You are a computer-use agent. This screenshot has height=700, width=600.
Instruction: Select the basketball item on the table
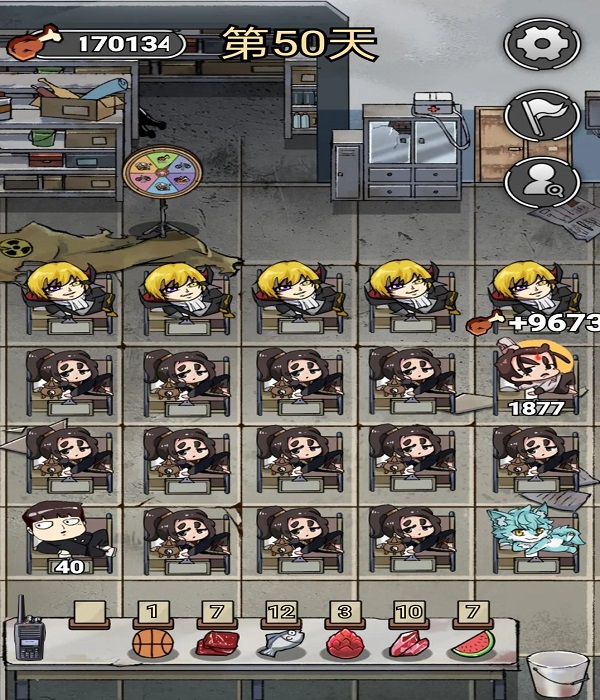pyautogui.click(x=153, y=643)
